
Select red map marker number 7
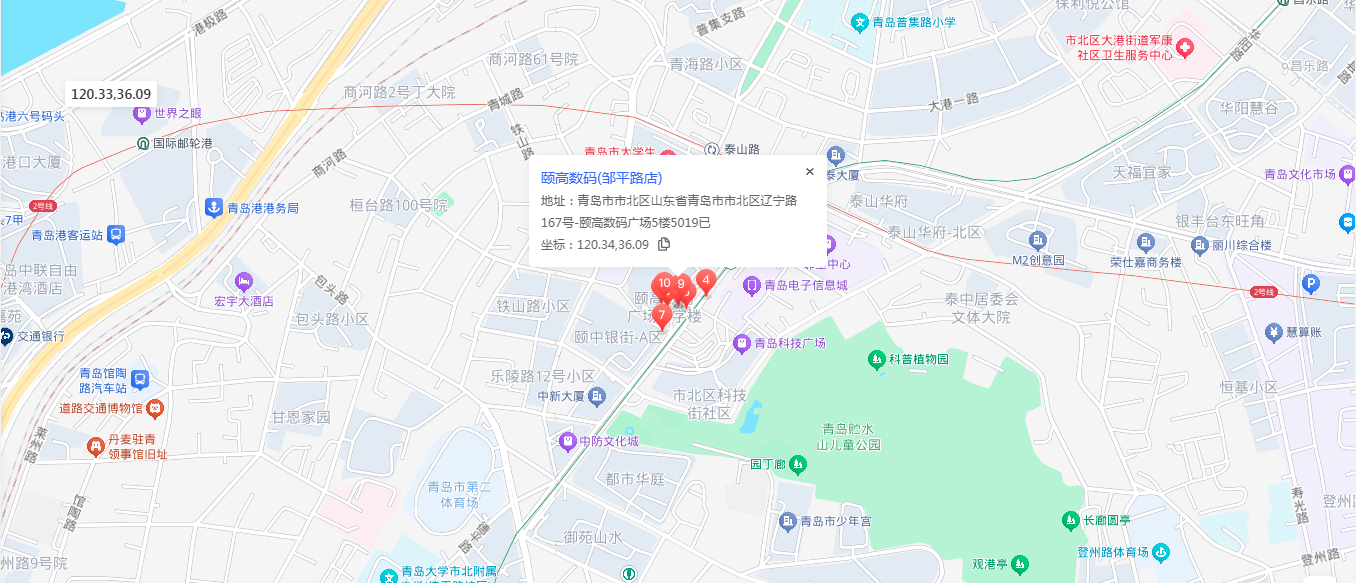661,316
